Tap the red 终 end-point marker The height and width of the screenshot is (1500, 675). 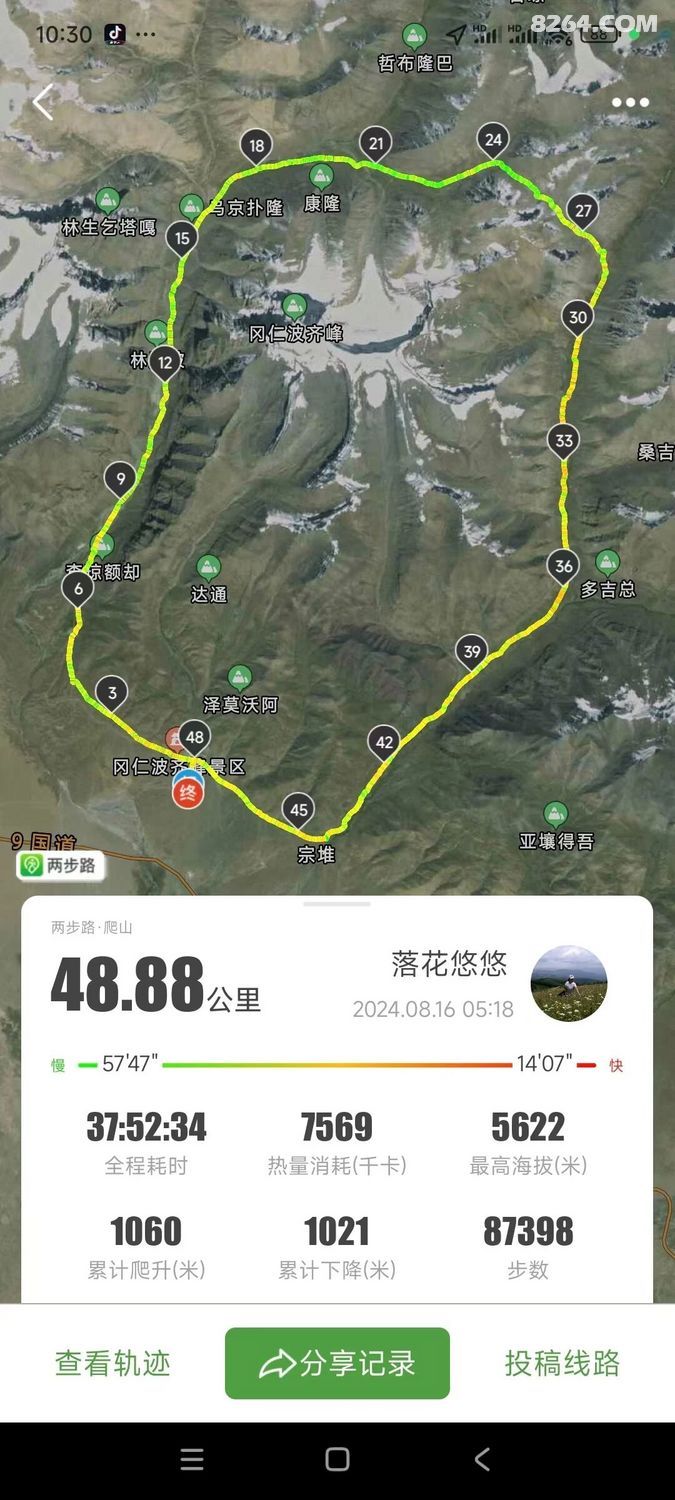(x=187, y=794)
